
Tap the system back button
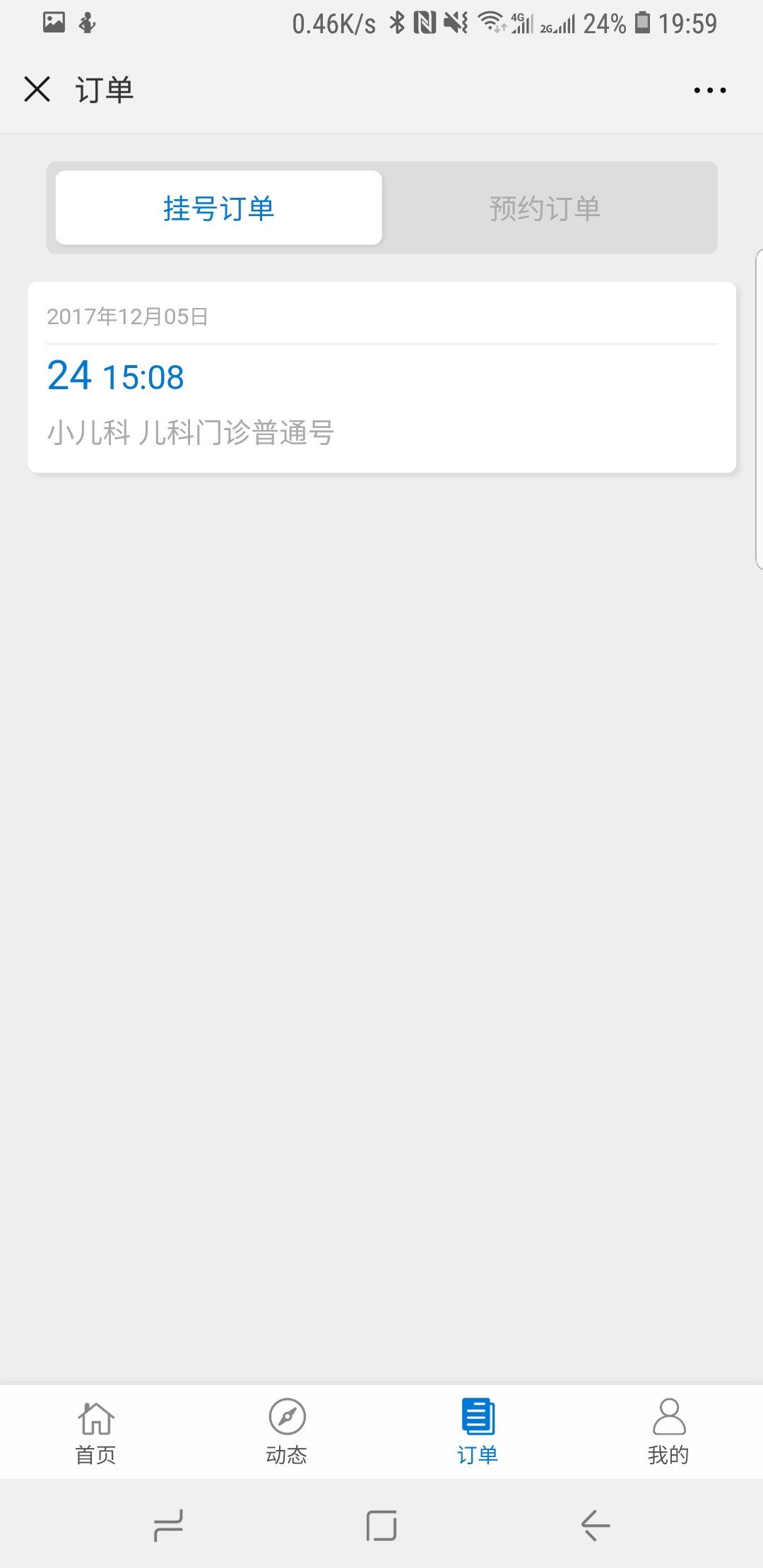coord(595,1525)
